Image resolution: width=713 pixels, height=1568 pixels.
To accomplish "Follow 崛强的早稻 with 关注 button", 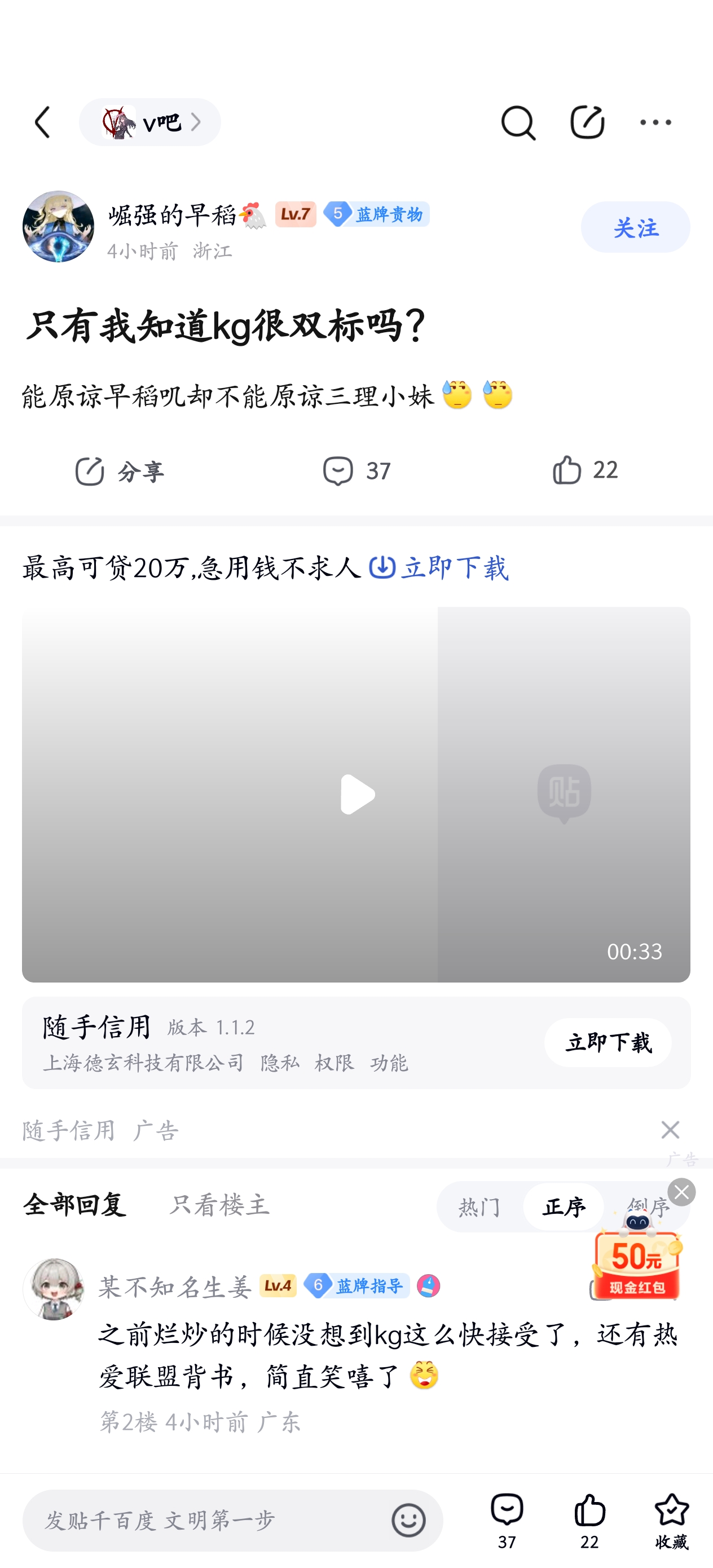I will tap(635, 227).
